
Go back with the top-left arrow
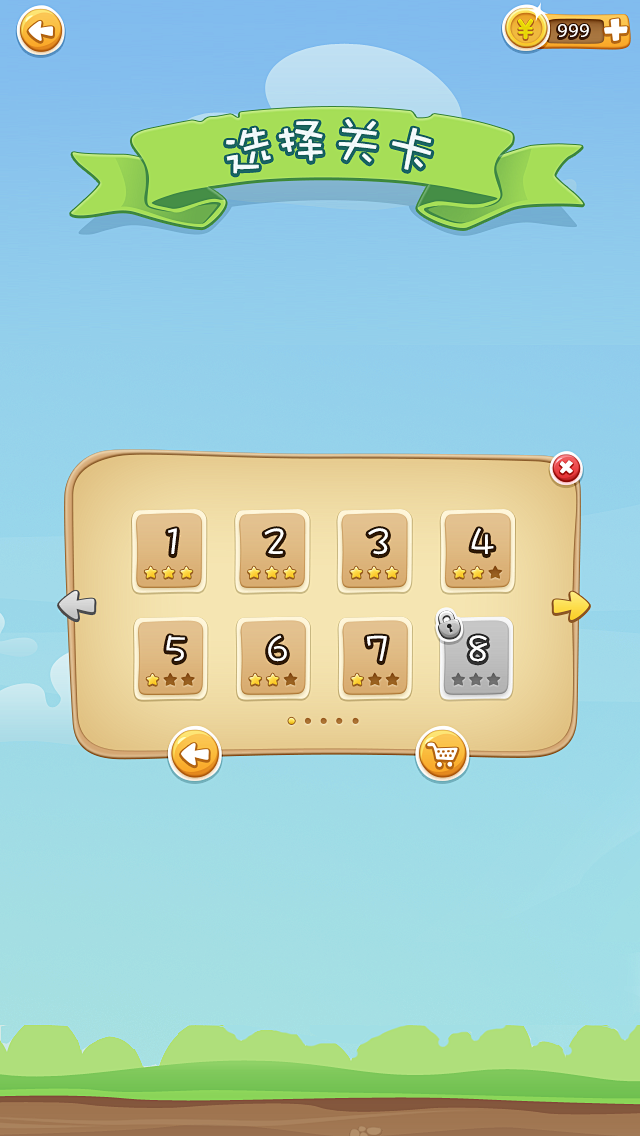tap(41, 30)
